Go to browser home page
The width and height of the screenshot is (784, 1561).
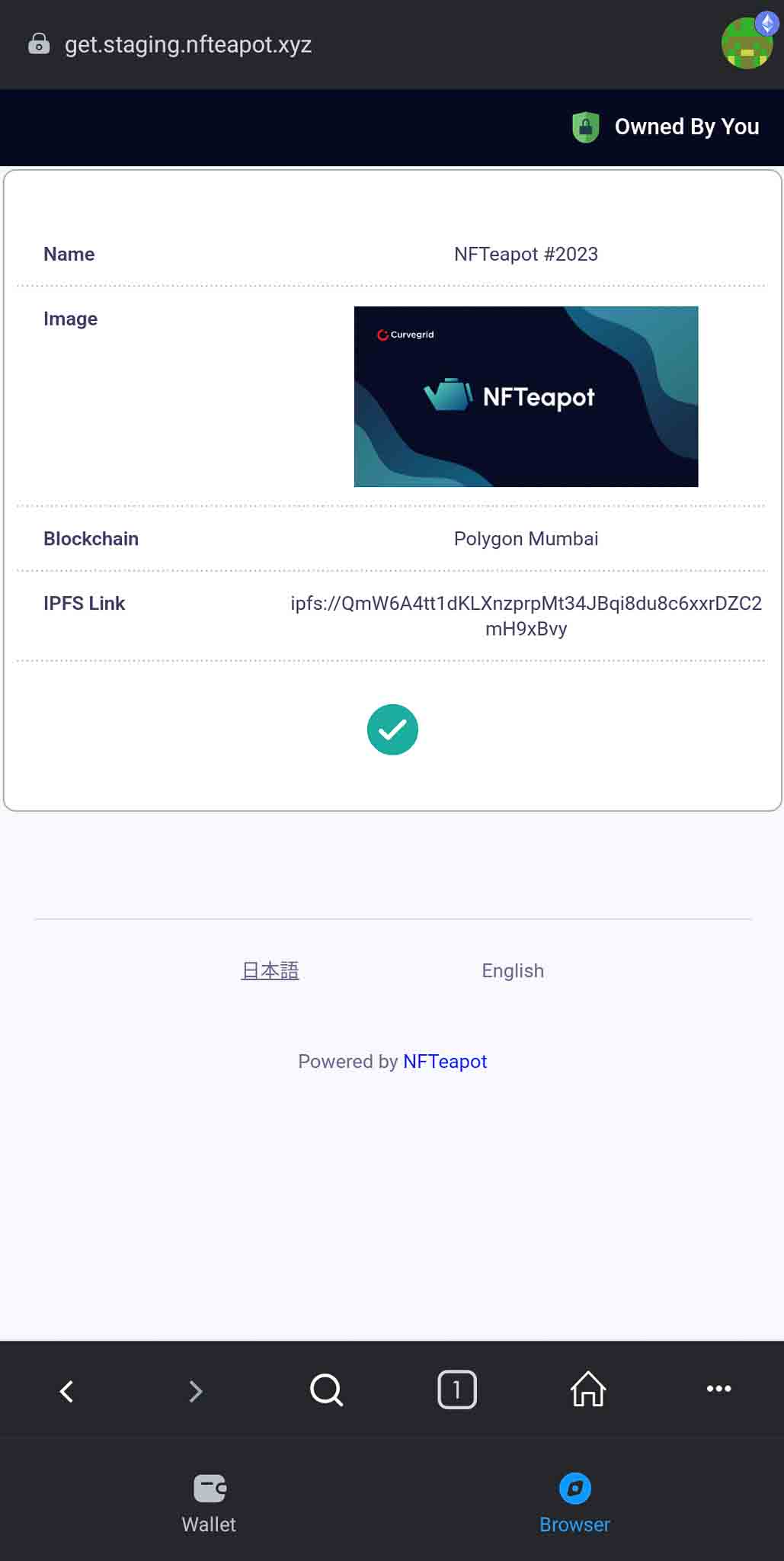587,1389
